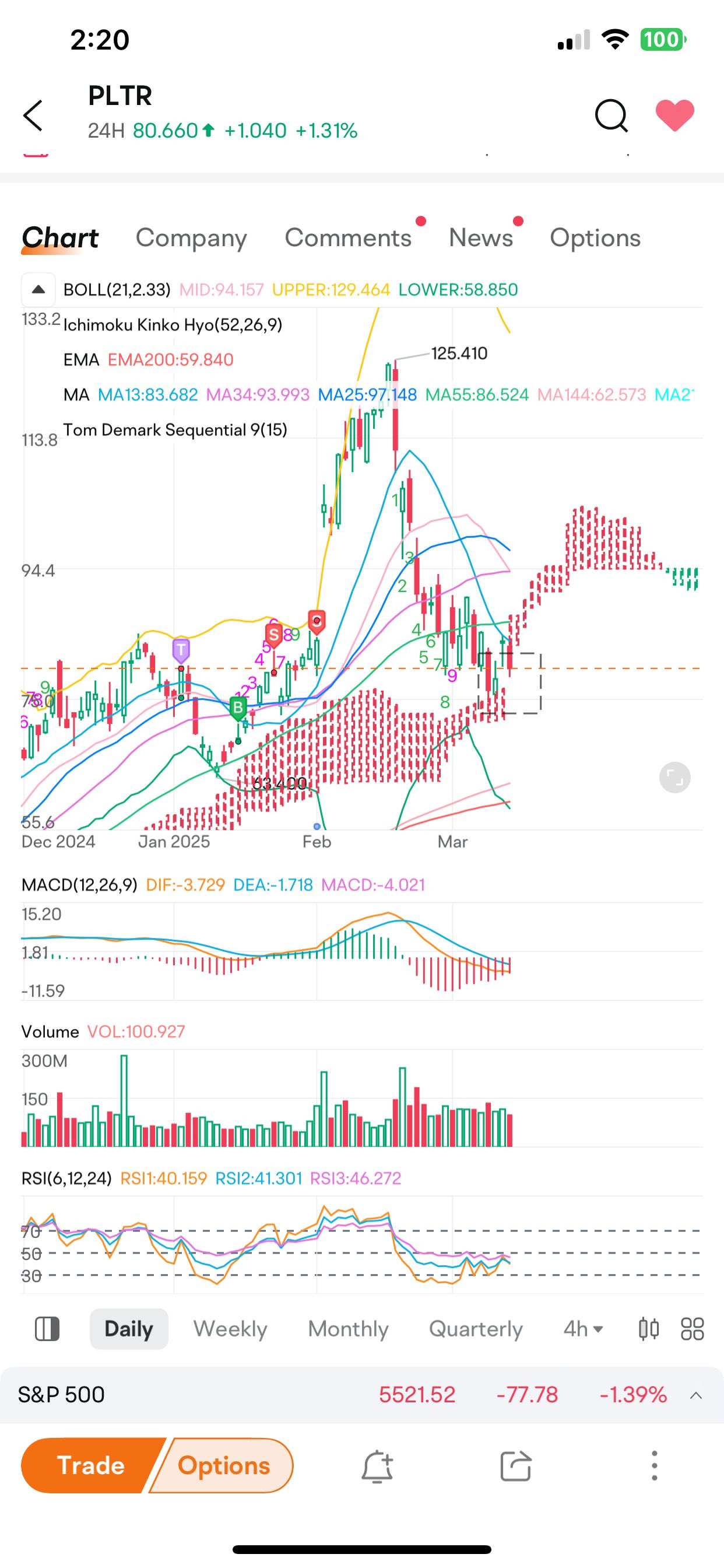Switch to the Company tab
The image size is (724, 1568).
pyautogui.click(x=191, y=238)
